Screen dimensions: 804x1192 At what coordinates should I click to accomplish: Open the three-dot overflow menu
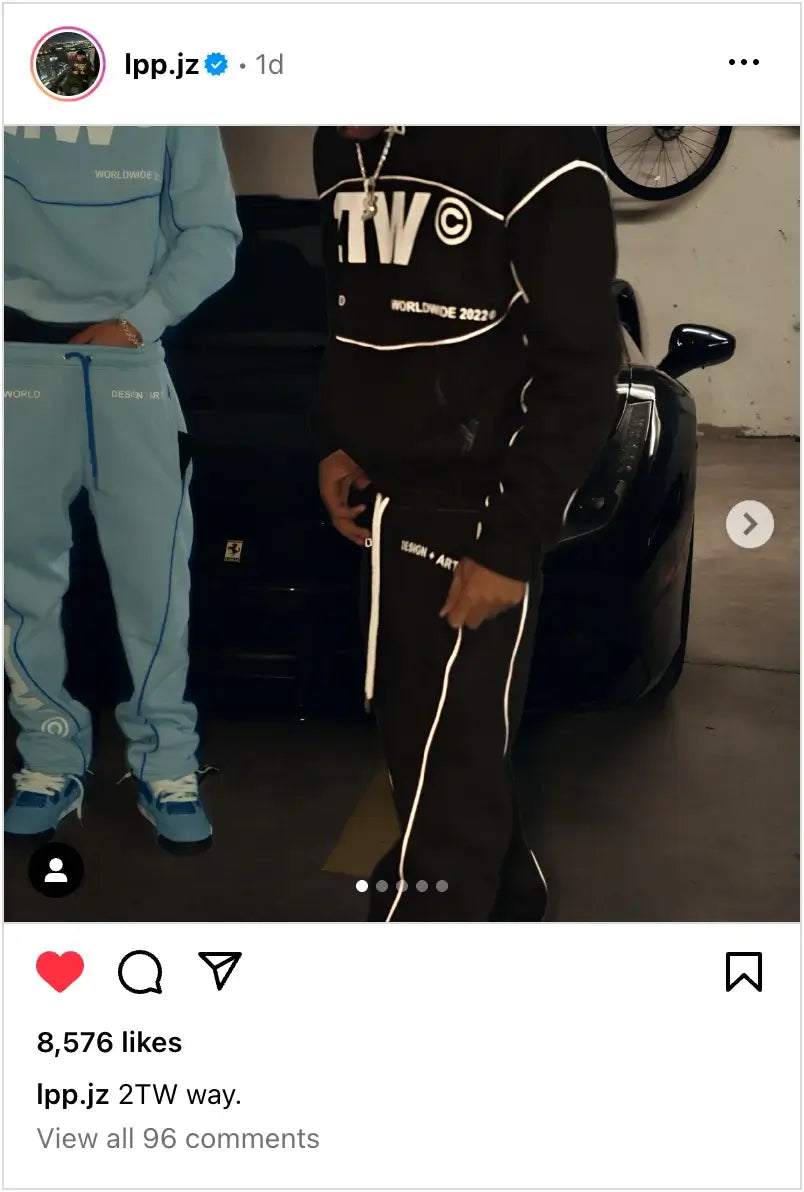tap(743, 63)
